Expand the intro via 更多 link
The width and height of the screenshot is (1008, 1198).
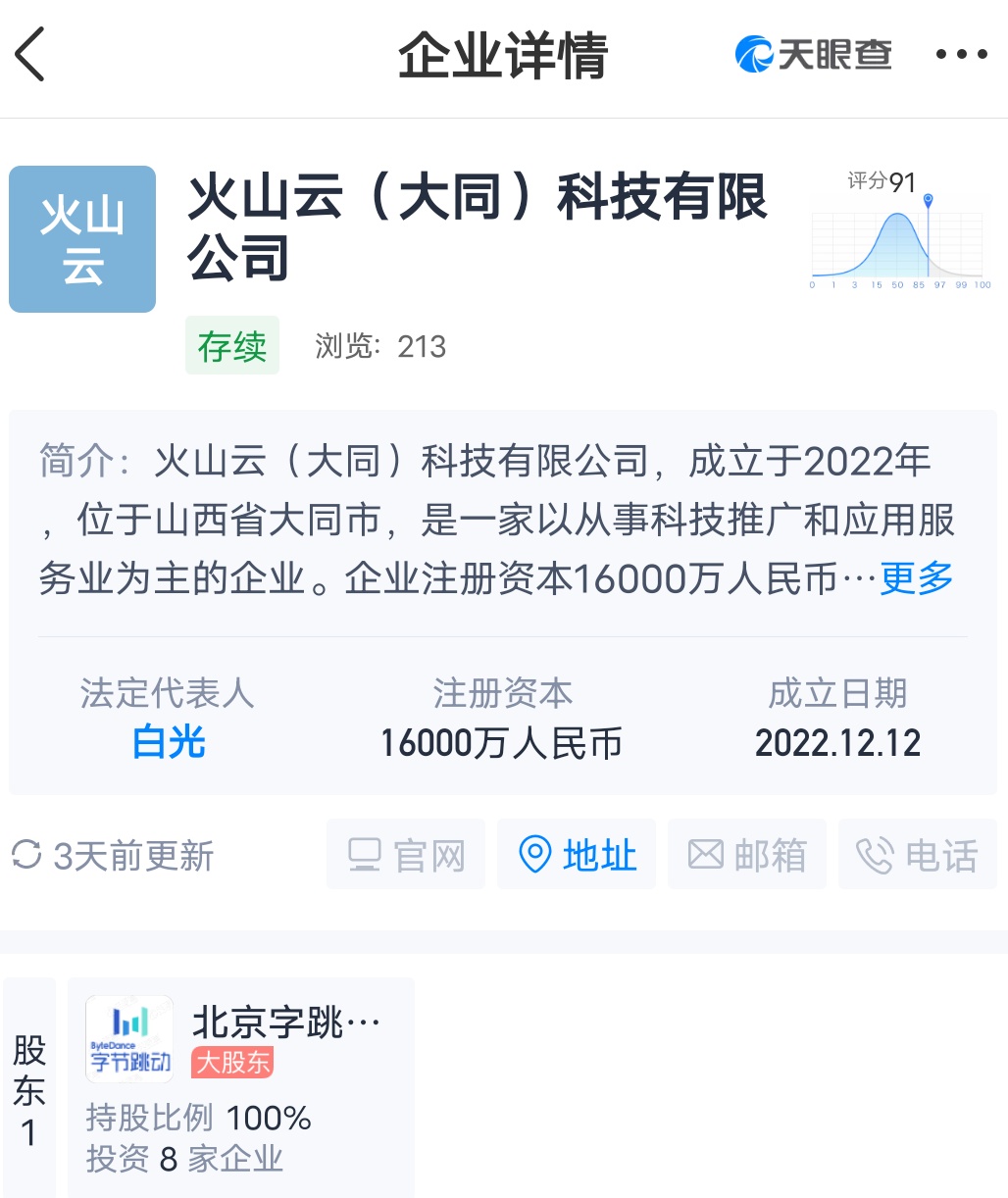916,578
